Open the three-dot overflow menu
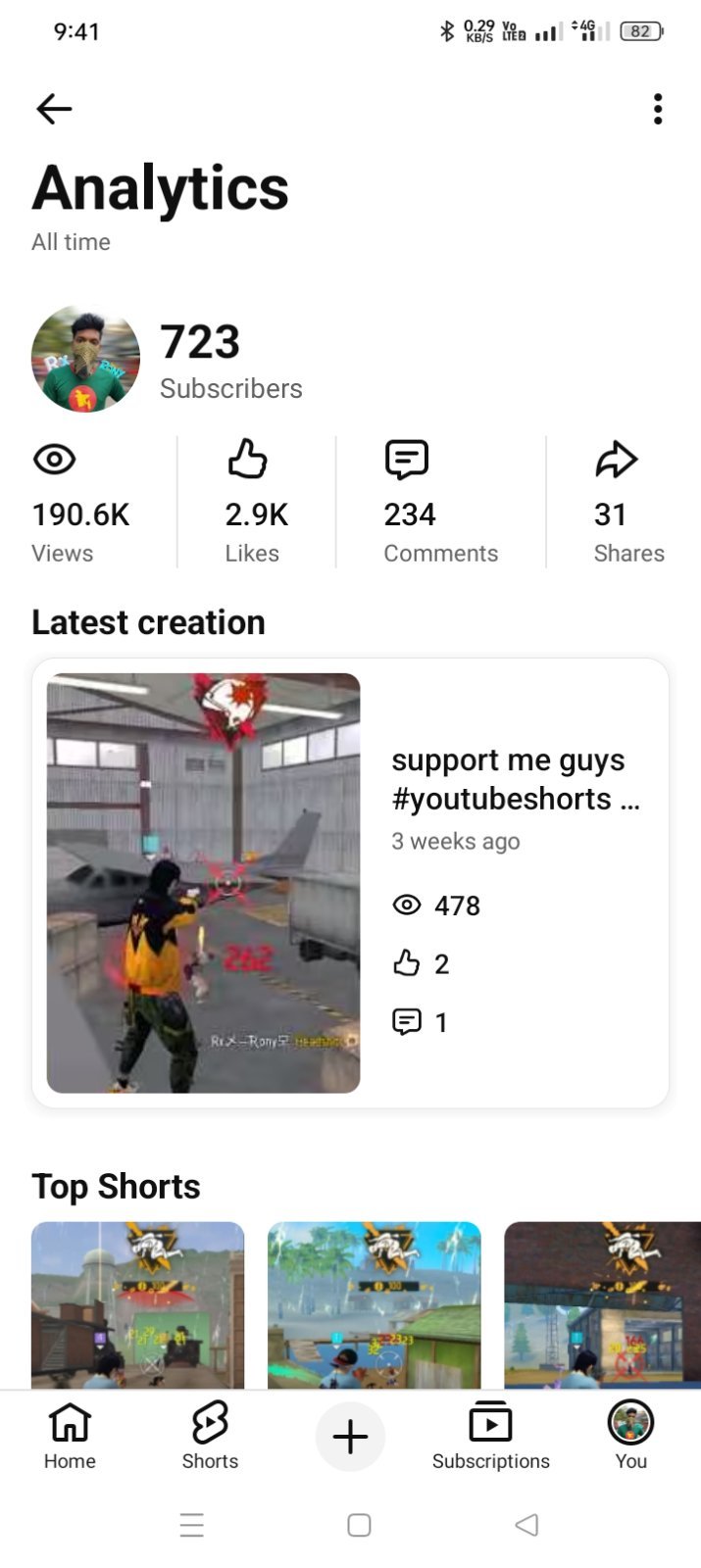701x1568 pixels. pos(658,109)
